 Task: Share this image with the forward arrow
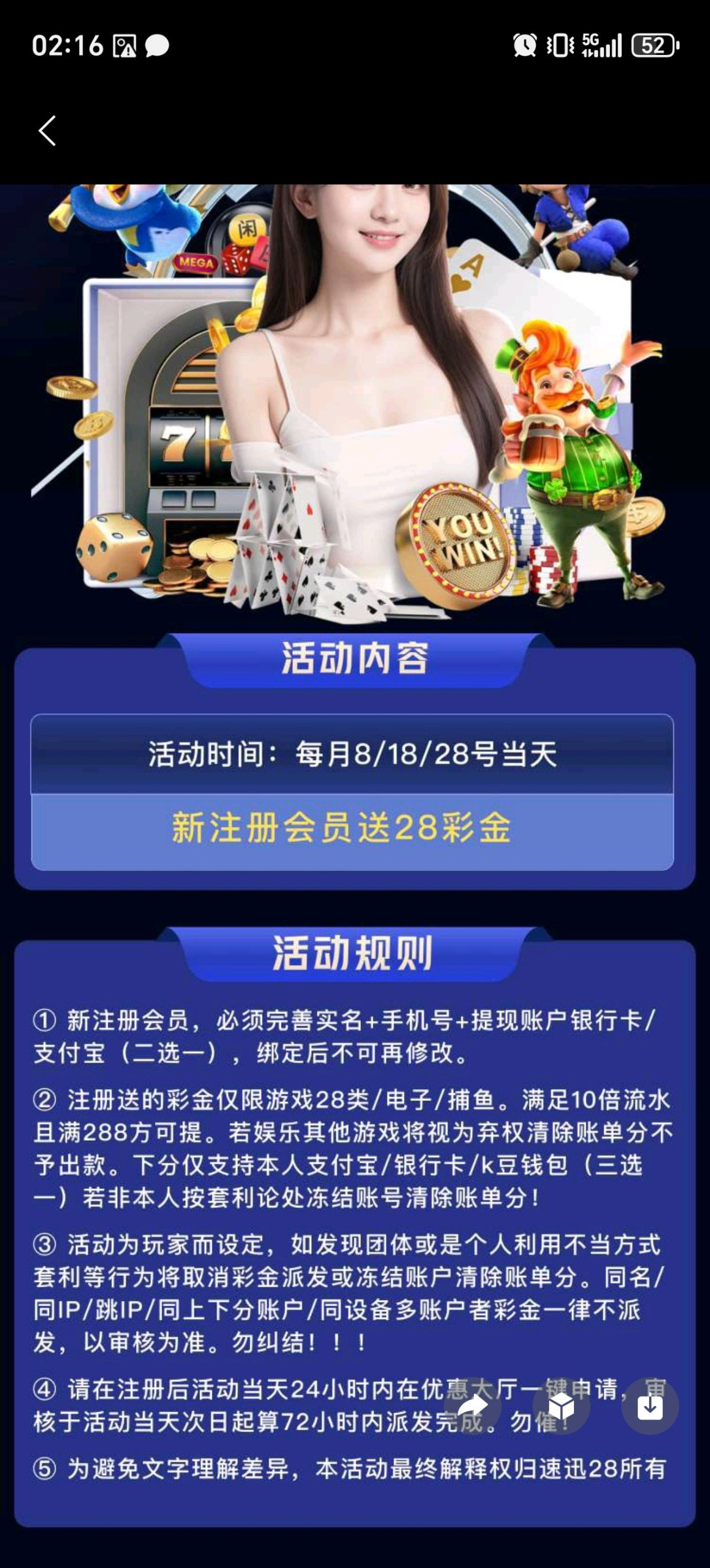click(473, 1406)
